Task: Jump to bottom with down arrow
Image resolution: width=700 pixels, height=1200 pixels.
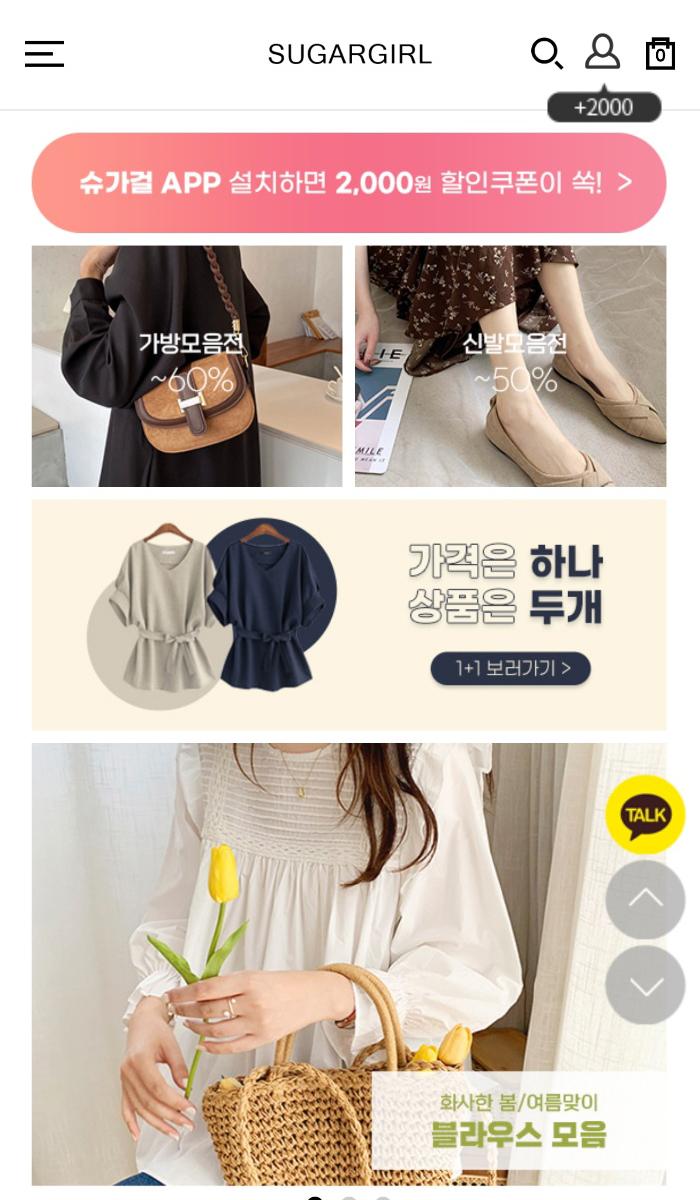Action: (x=645, y=985)
